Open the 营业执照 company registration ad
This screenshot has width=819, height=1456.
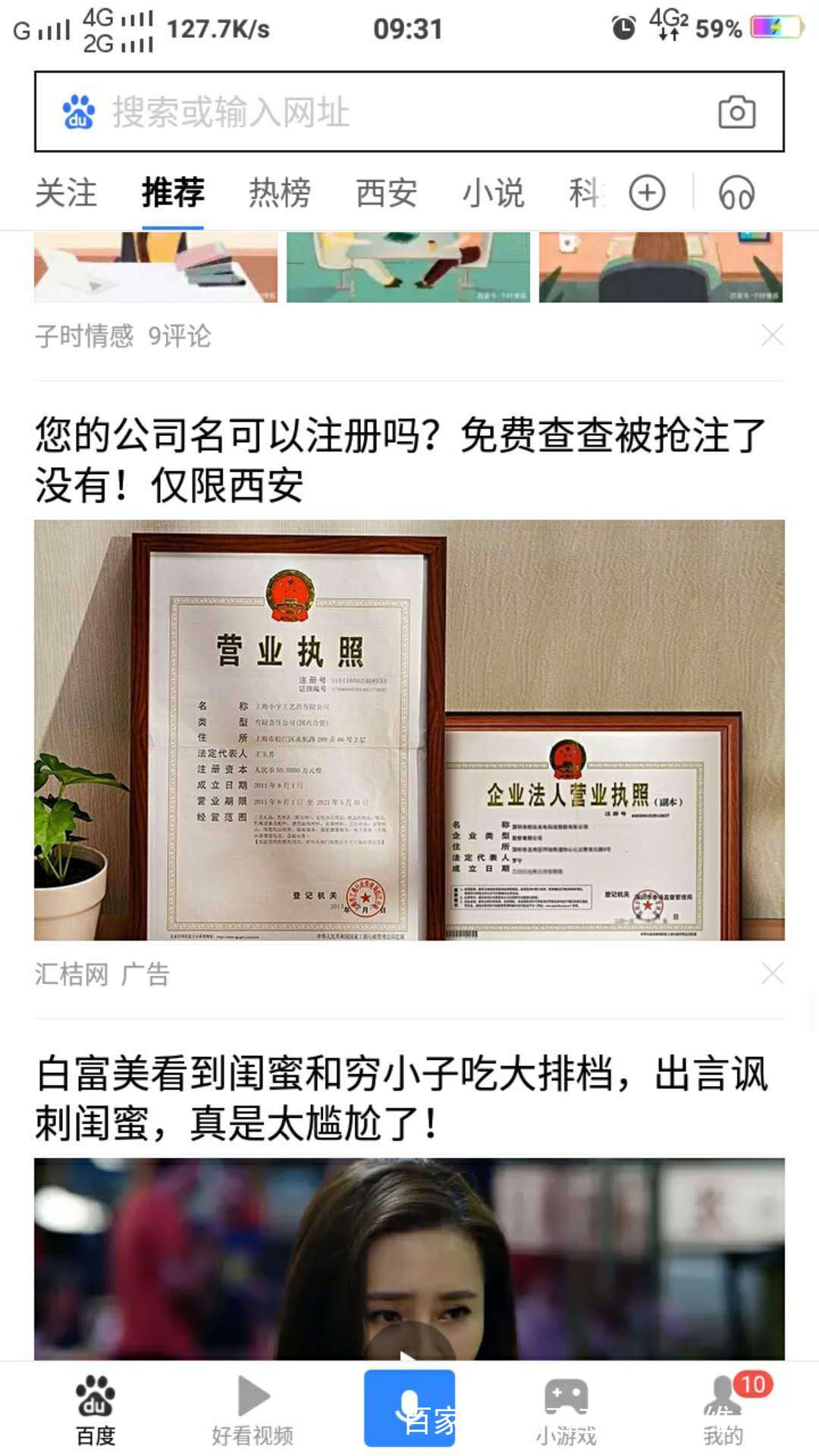409,728
